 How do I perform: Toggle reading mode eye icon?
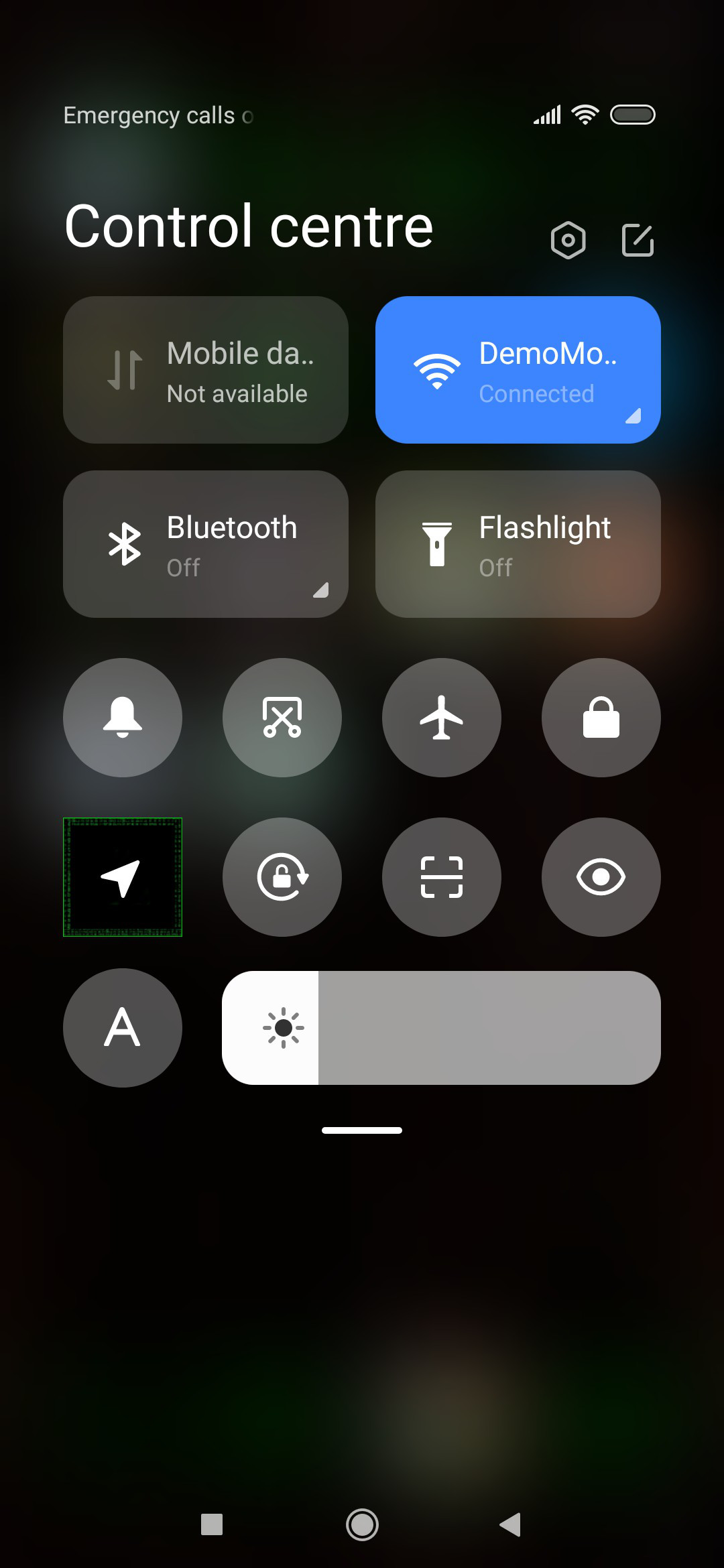click(601, 877)
